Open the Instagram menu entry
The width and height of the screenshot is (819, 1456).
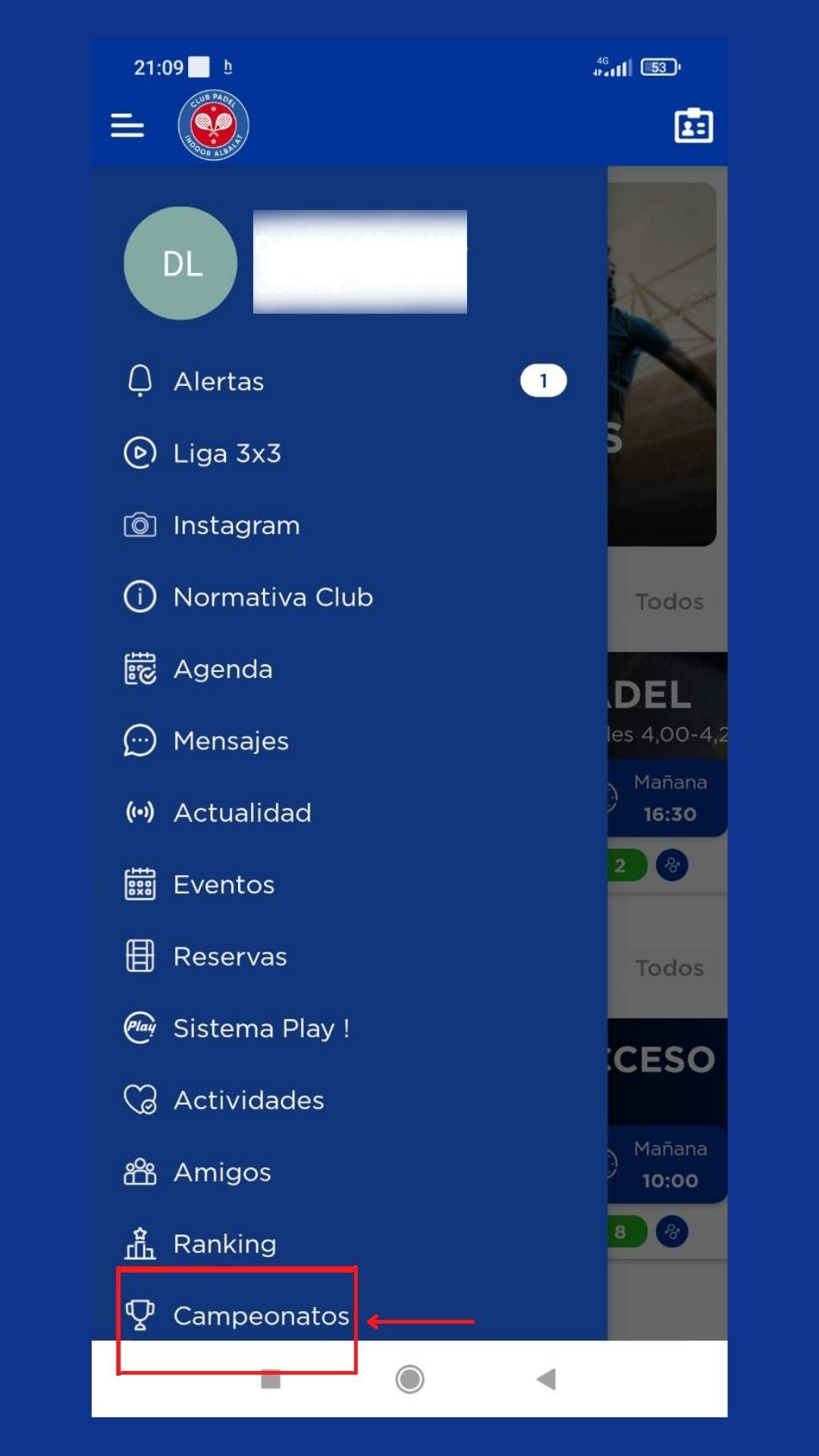[235, 526]
